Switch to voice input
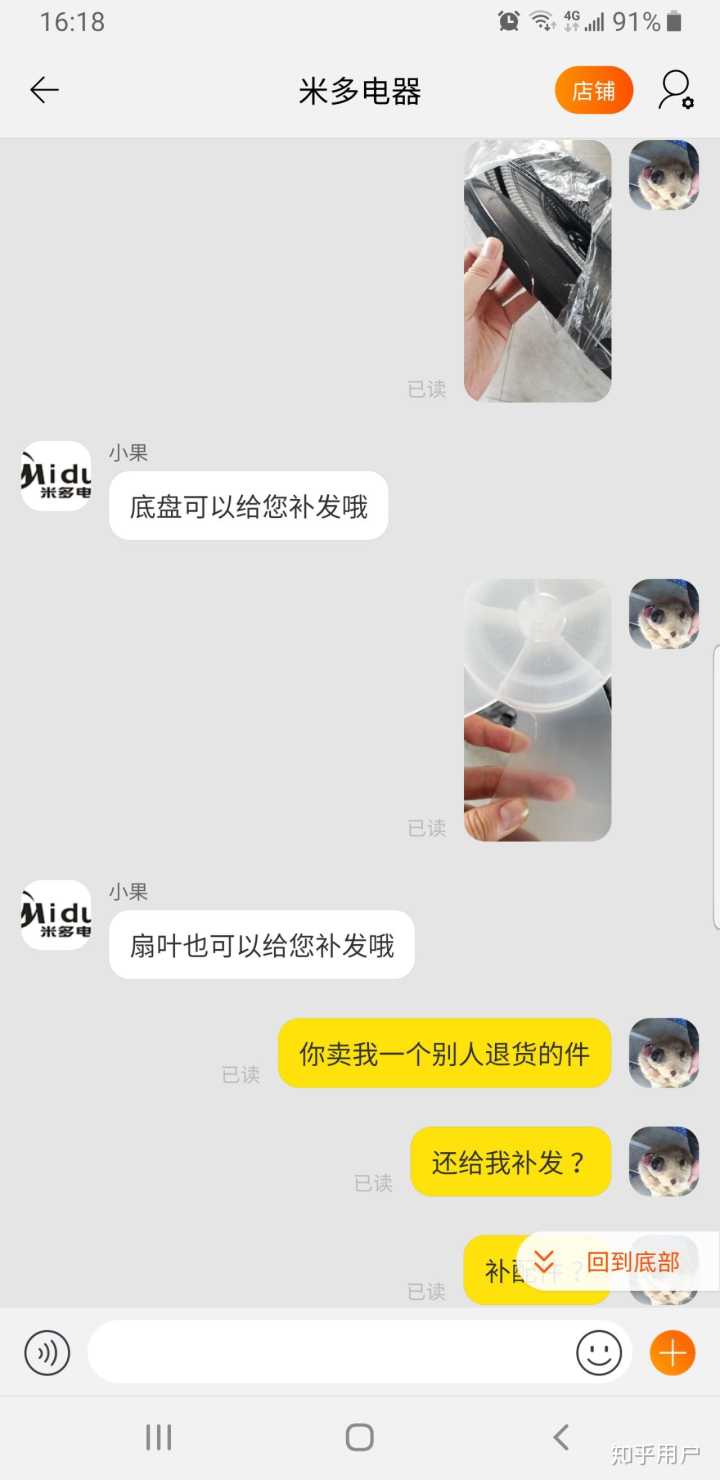This screenshot has height=1480, width=720. coord(47,1353)
